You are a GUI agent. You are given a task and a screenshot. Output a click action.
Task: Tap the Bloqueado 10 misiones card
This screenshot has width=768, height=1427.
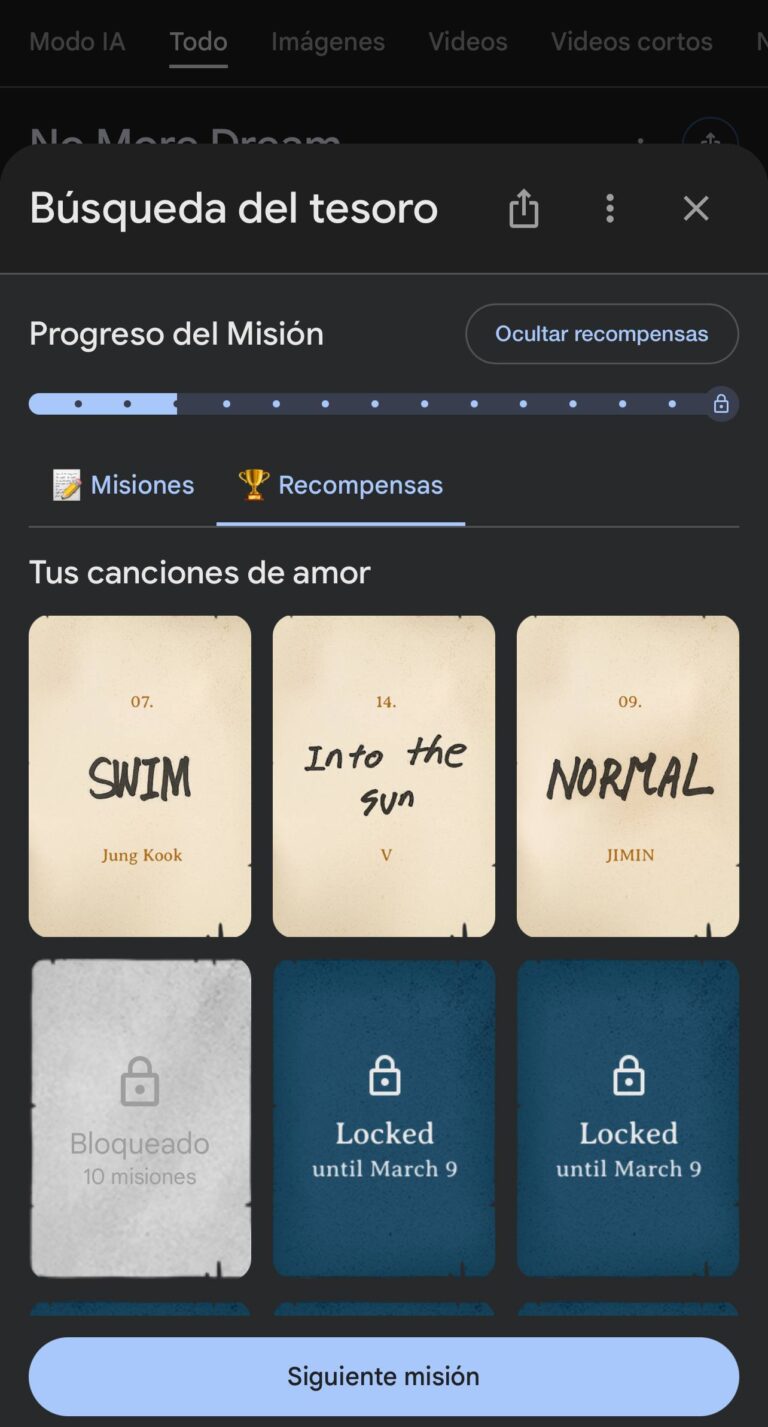(x=140, y=1118)
